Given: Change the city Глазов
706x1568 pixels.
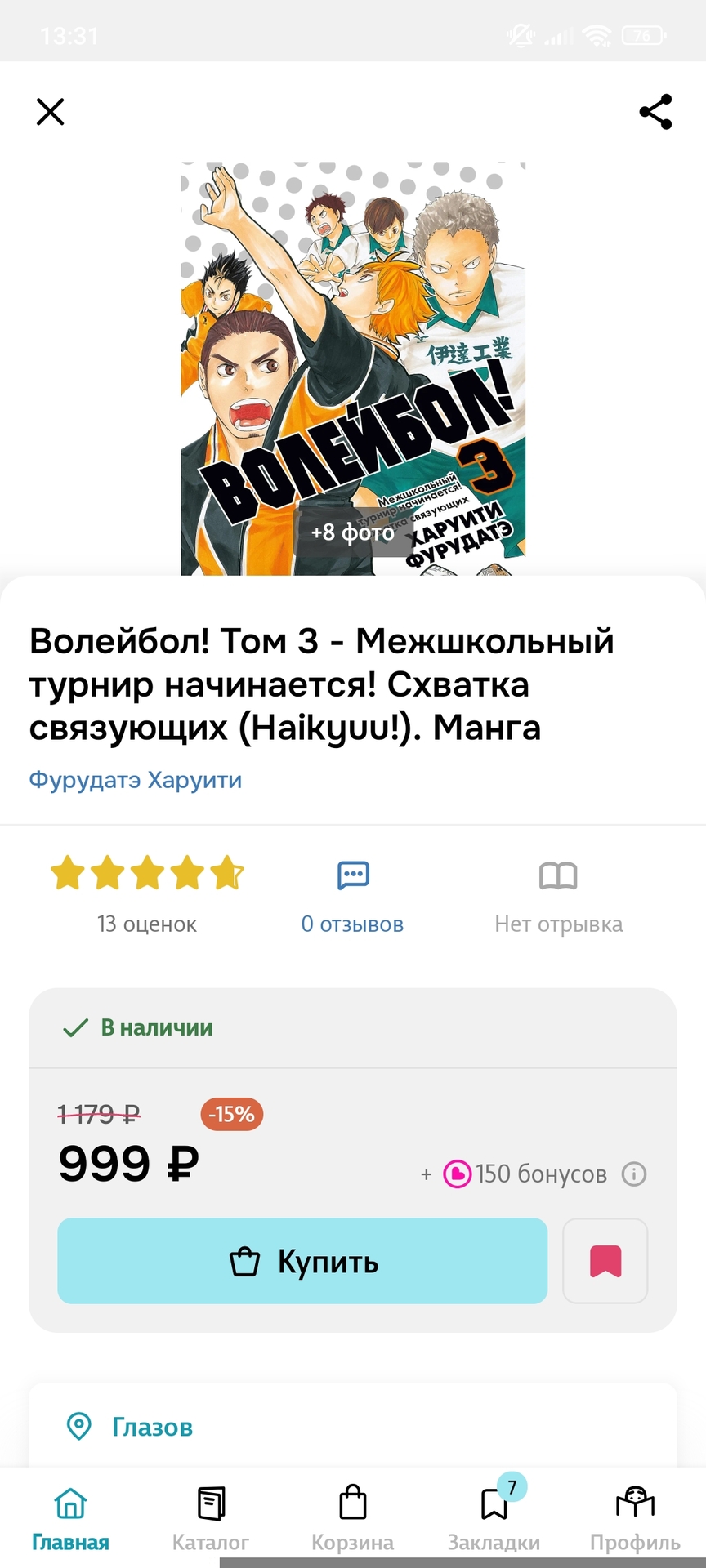Looking at the screenshot, I should pos(151,1427).
